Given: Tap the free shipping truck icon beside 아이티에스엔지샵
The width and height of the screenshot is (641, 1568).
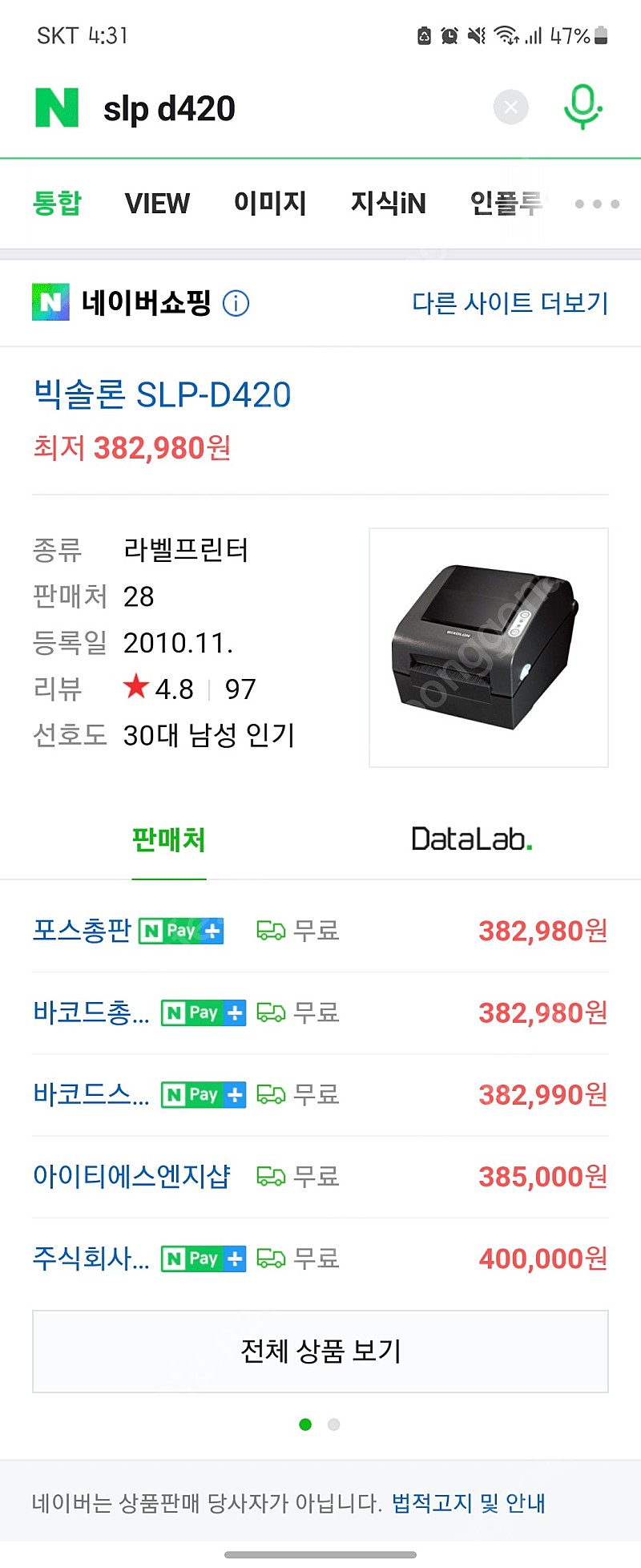Looking at the screenshot, I should click(x=272, y=1176).
